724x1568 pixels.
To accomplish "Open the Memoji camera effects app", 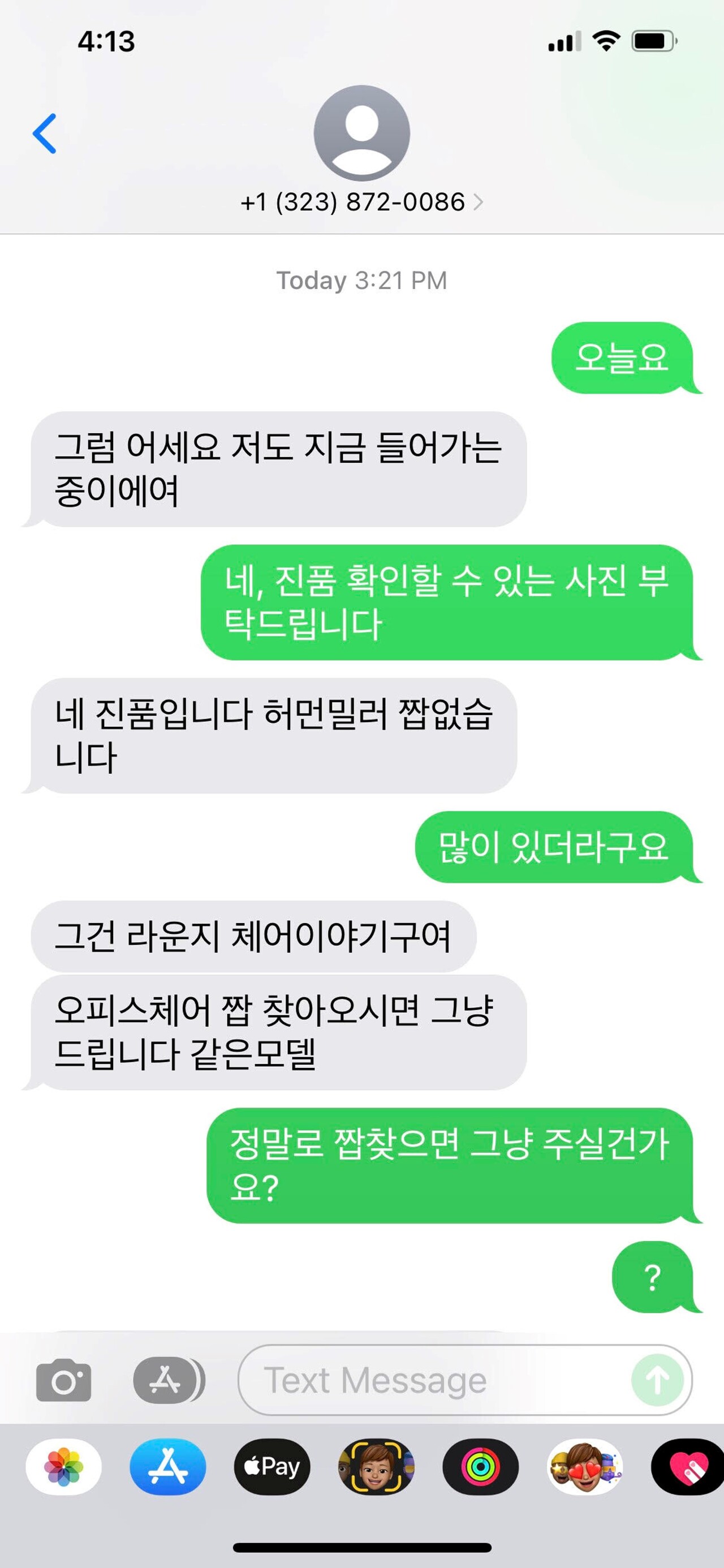I will 376,1467.
